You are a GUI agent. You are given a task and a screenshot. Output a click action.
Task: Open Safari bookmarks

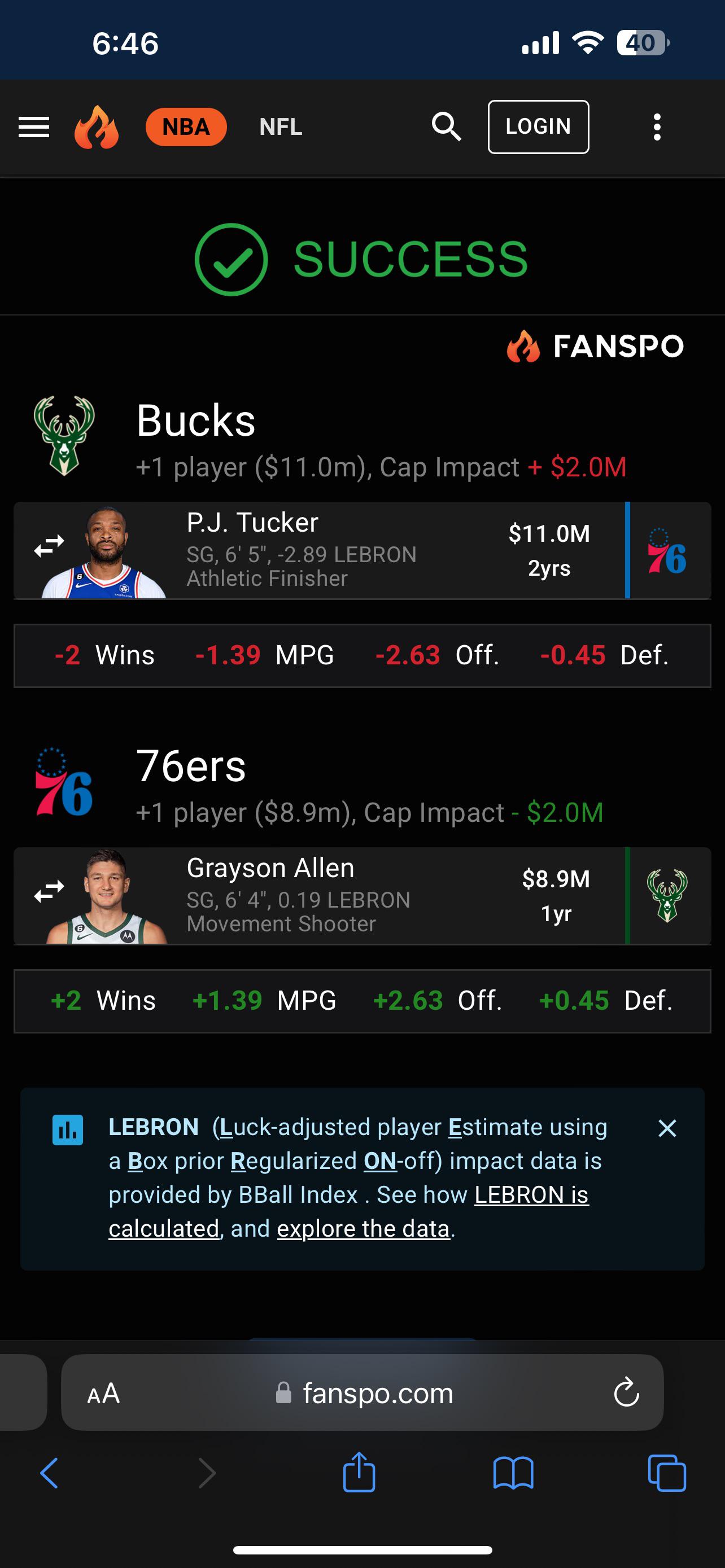[x=513, y=1474]
